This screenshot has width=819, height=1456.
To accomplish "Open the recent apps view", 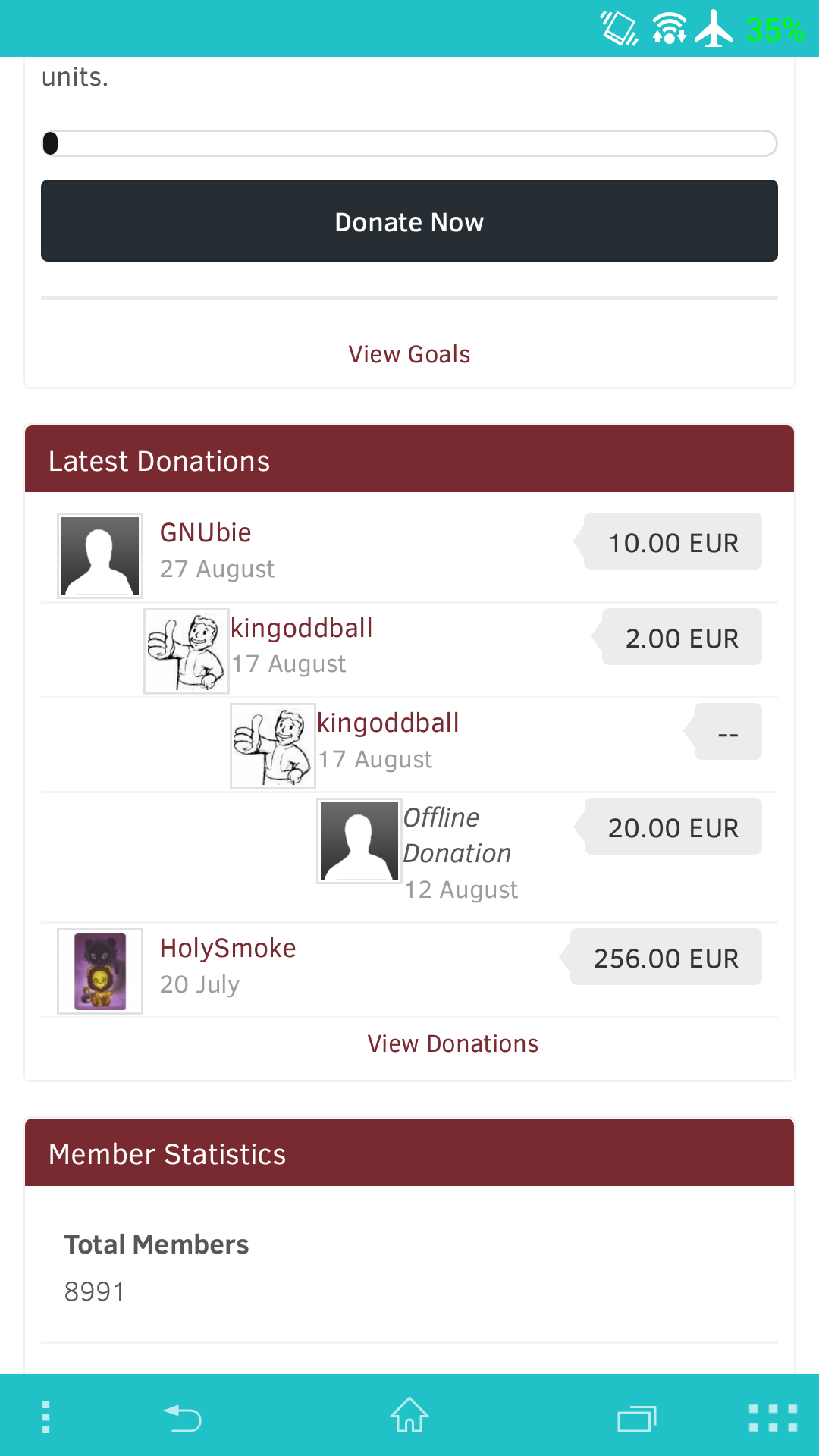I will coord(636,1417).
